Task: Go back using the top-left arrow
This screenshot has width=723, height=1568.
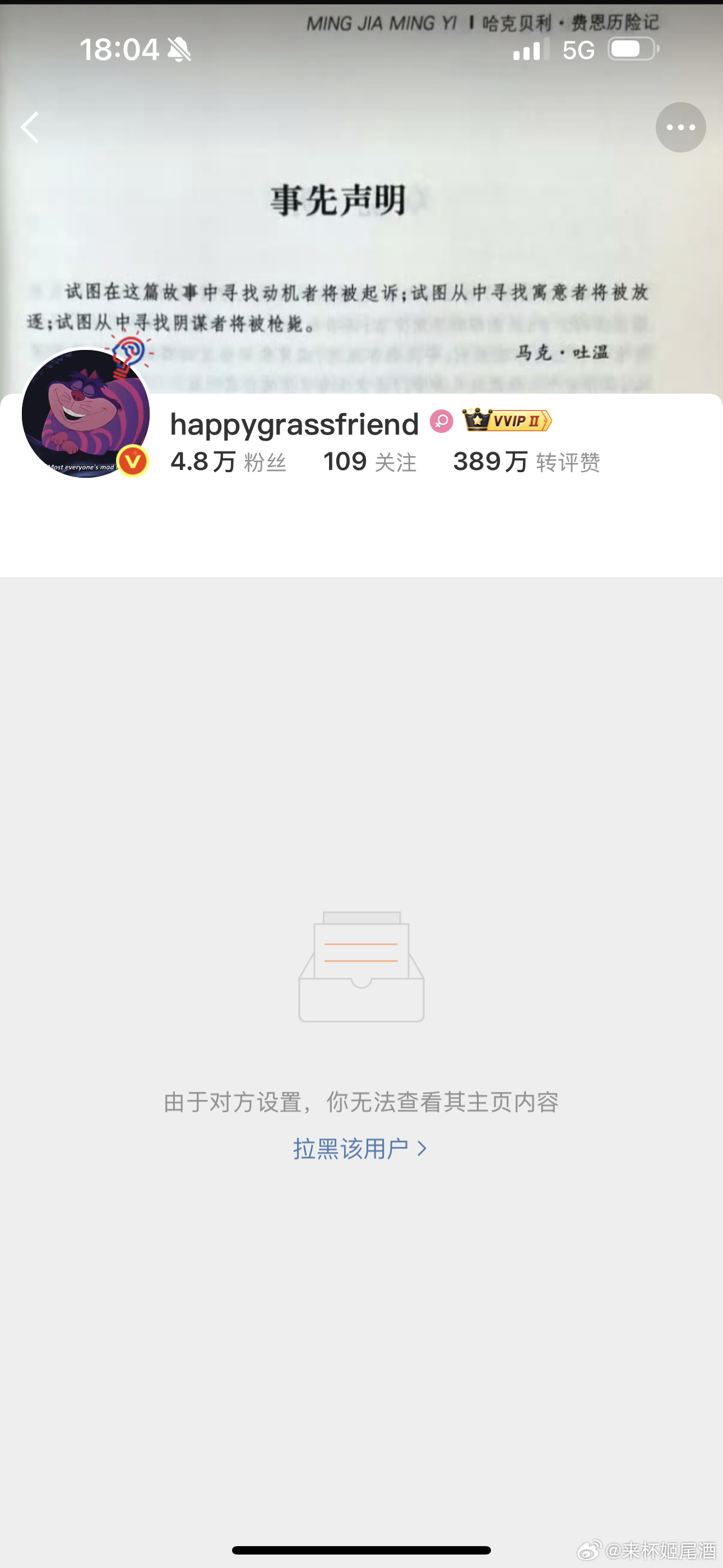Action: coord(30,127)
